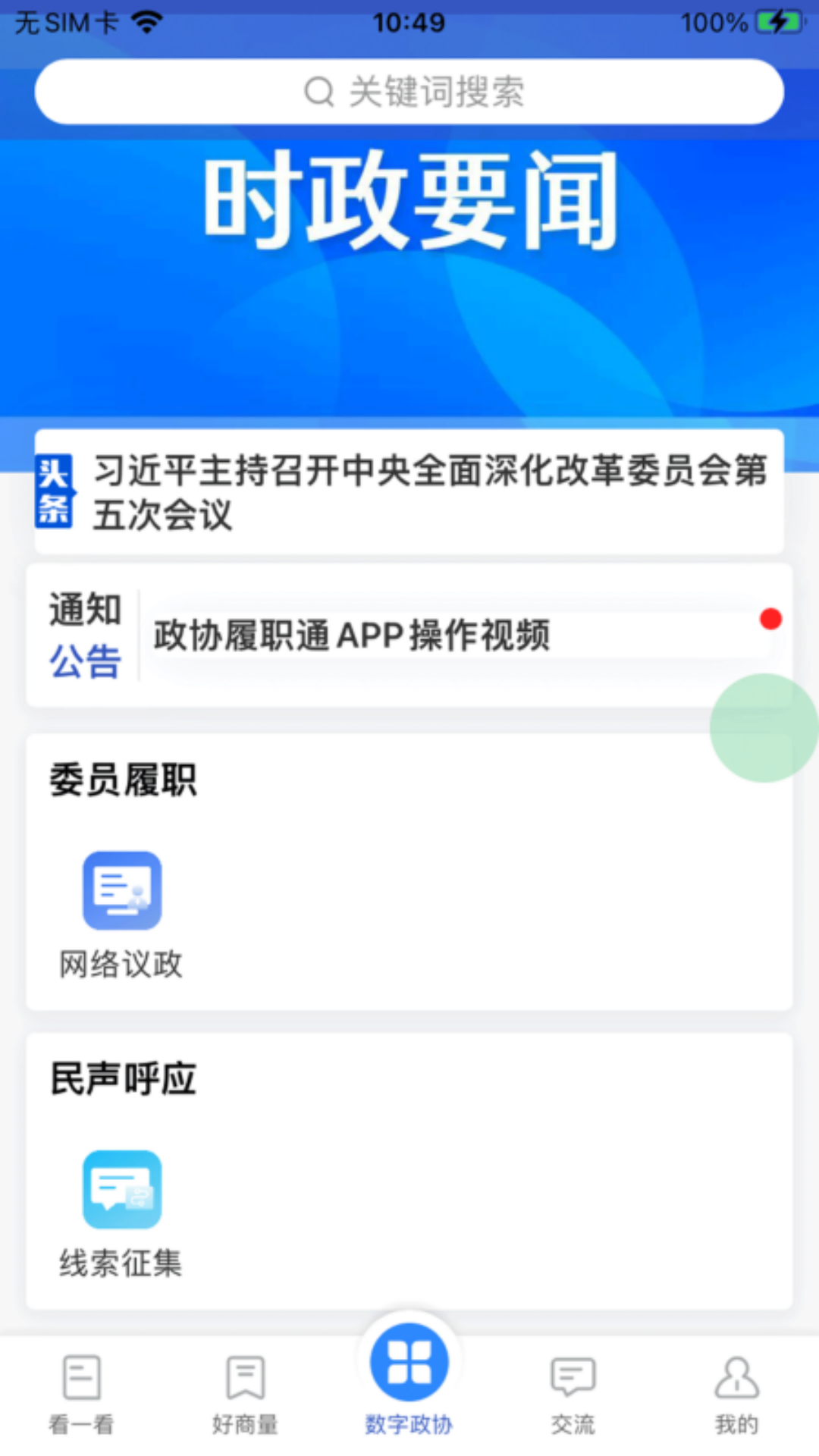Click the search magnifier icon
This screenshot has height=1456, width=819.
pyautogui.click(x=318, y=91)
